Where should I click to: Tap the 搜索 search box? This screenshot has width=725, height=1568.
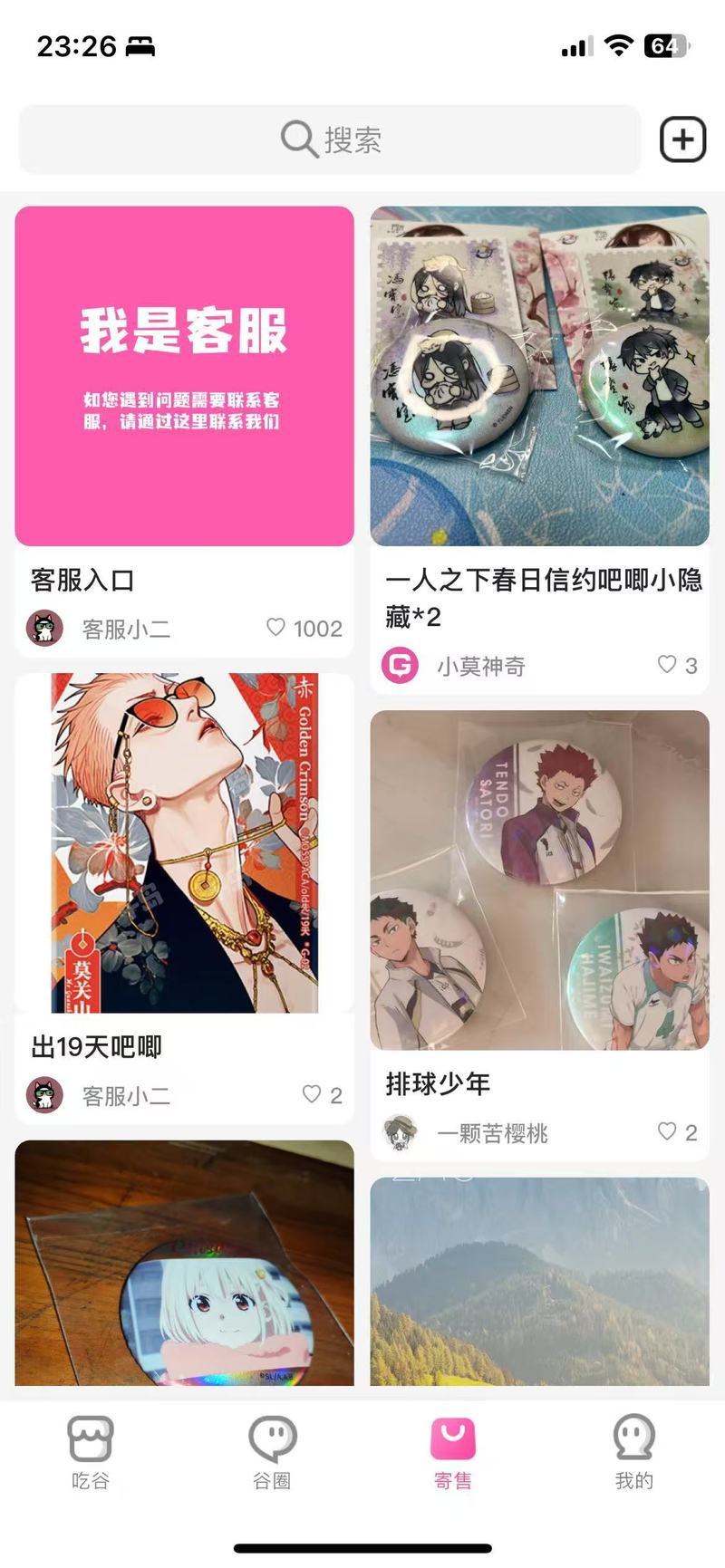[x=330, y=139]
